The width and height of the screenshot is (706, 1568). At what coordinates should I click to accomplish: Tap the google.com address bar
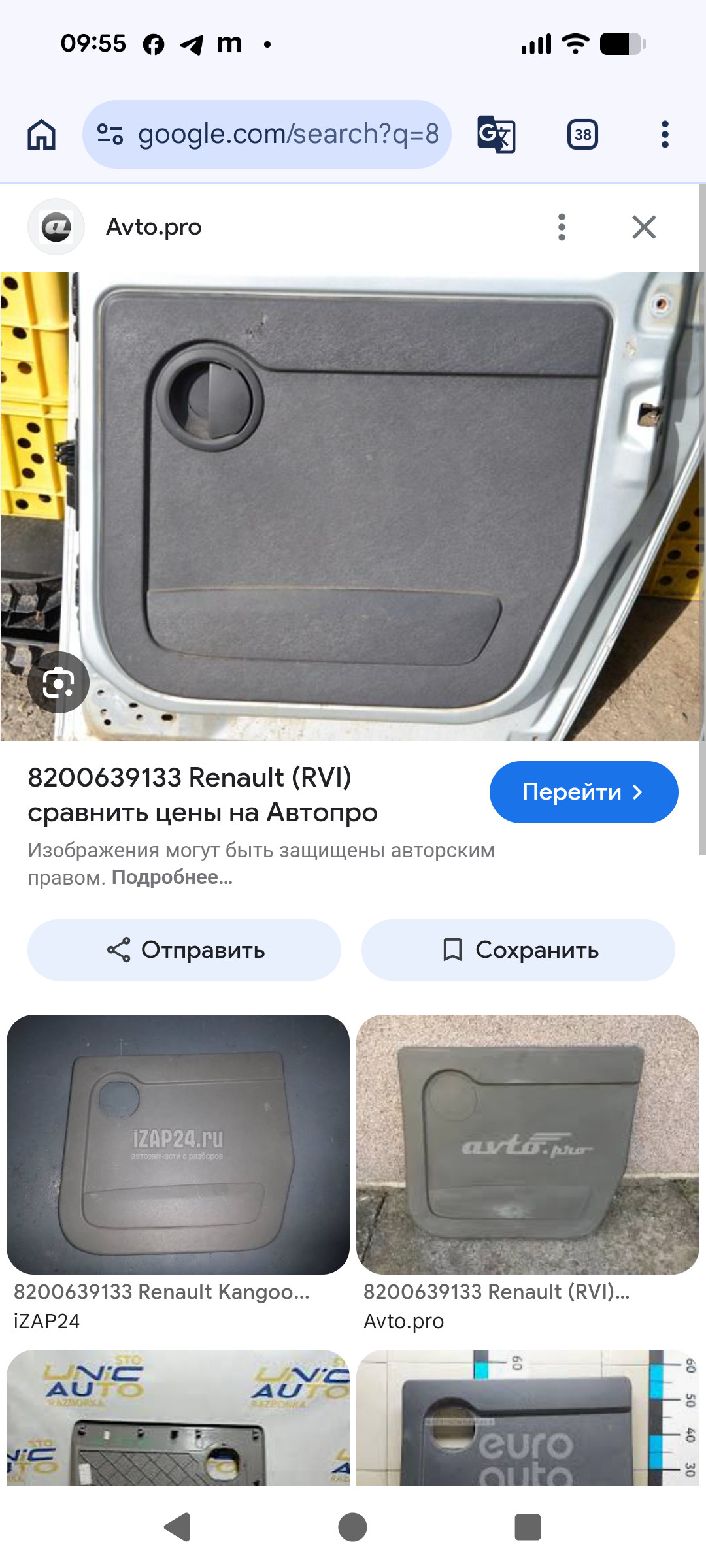pyautogui.click(x=267, y=135)
